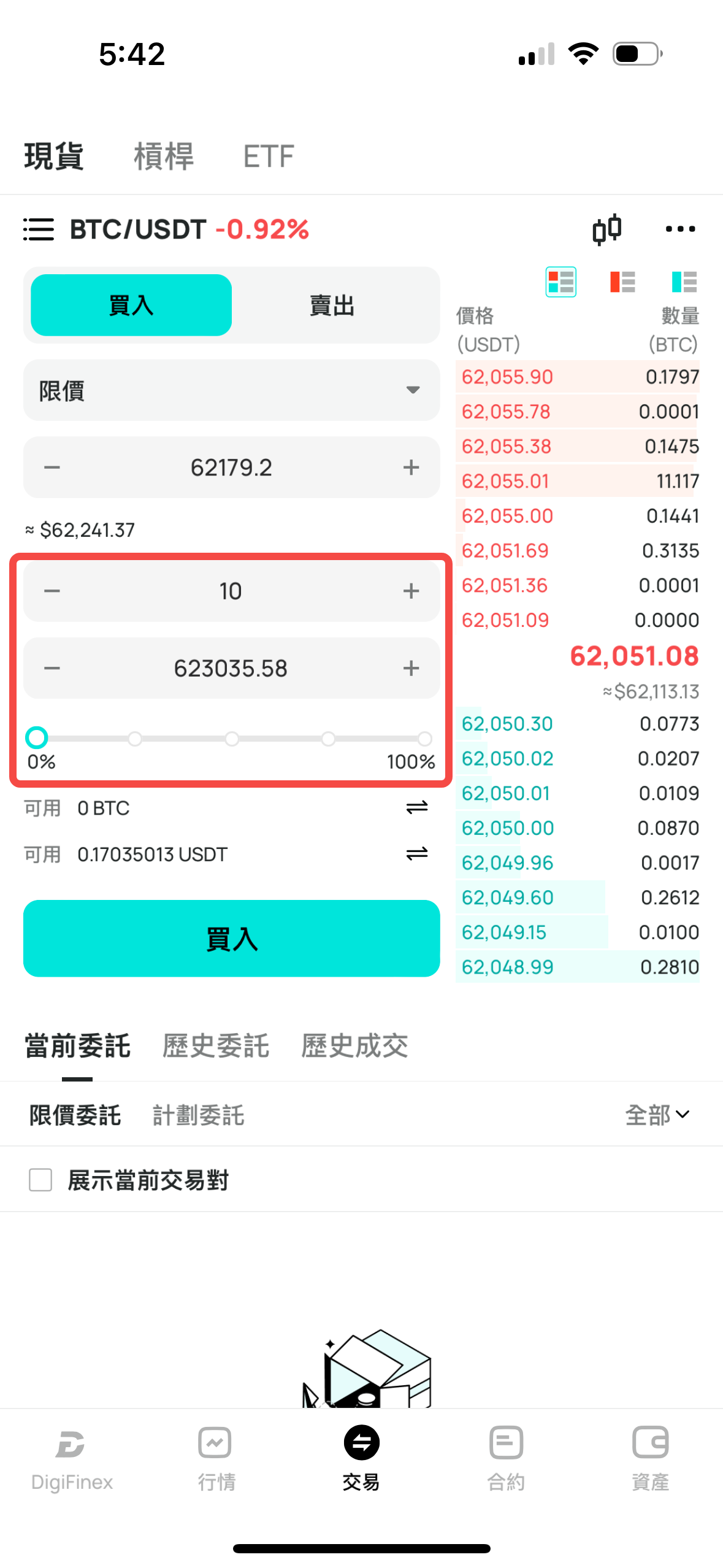Open the 歷史委託 tab
Viewport: 723px width, 1568px height.
pos(216,1045)
